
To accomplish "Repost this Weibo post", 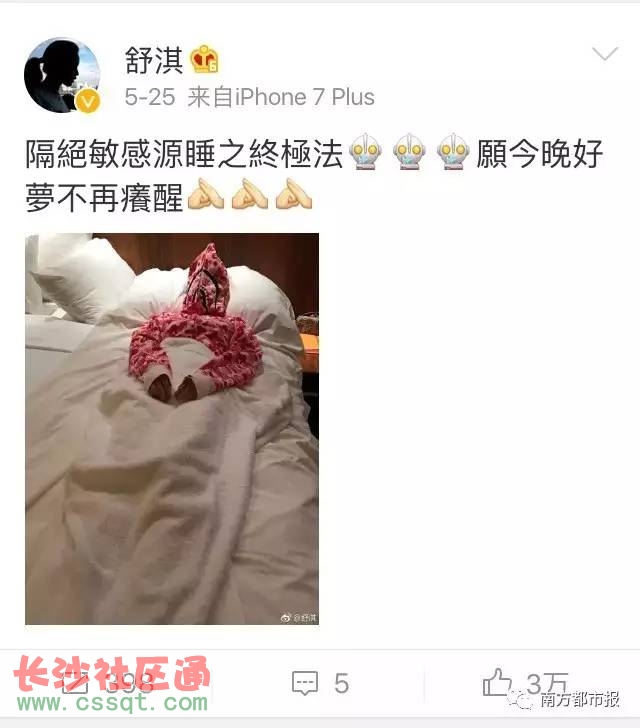I will pyautogui.click(x=110, y=684).
